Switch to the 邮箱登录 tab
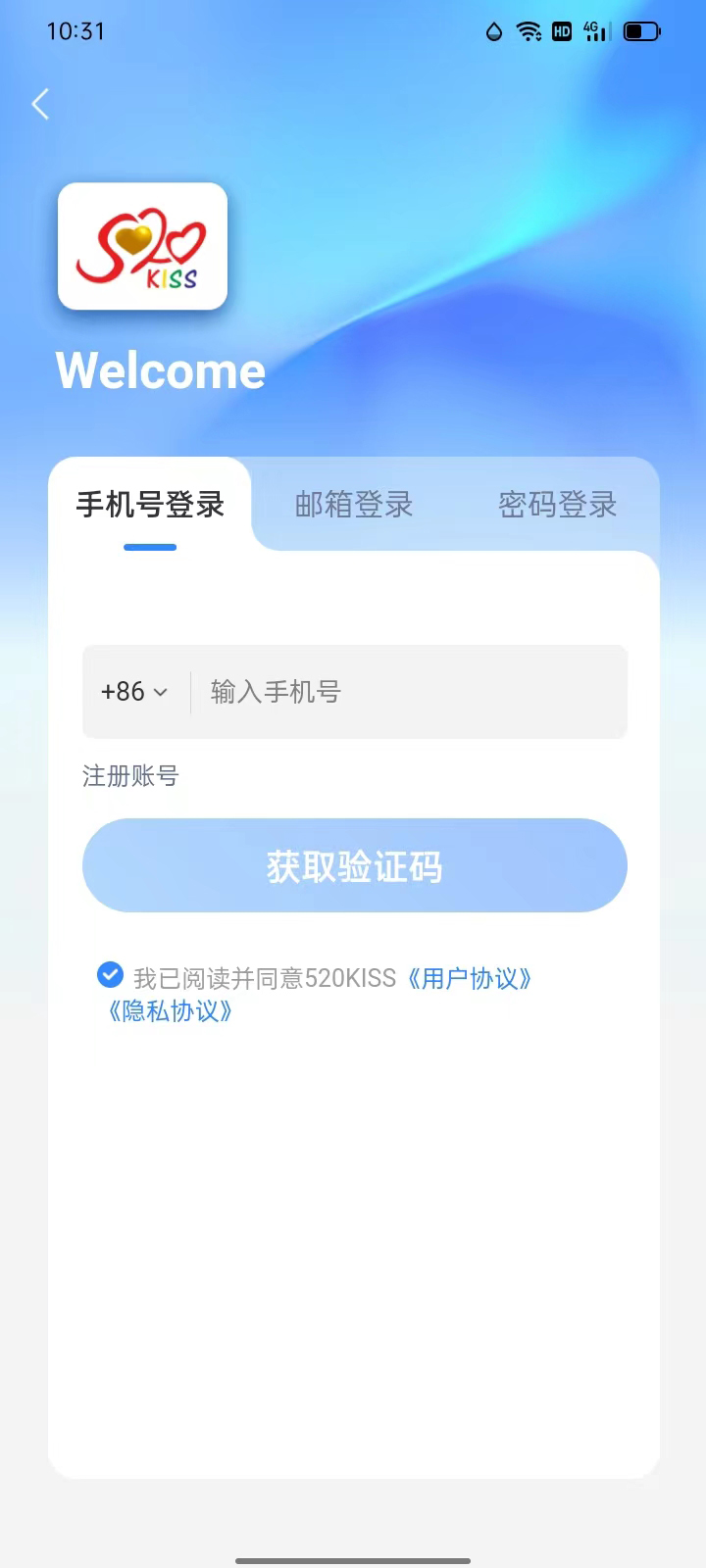This screenshot has height=1568, width=706. coord(353,505)
